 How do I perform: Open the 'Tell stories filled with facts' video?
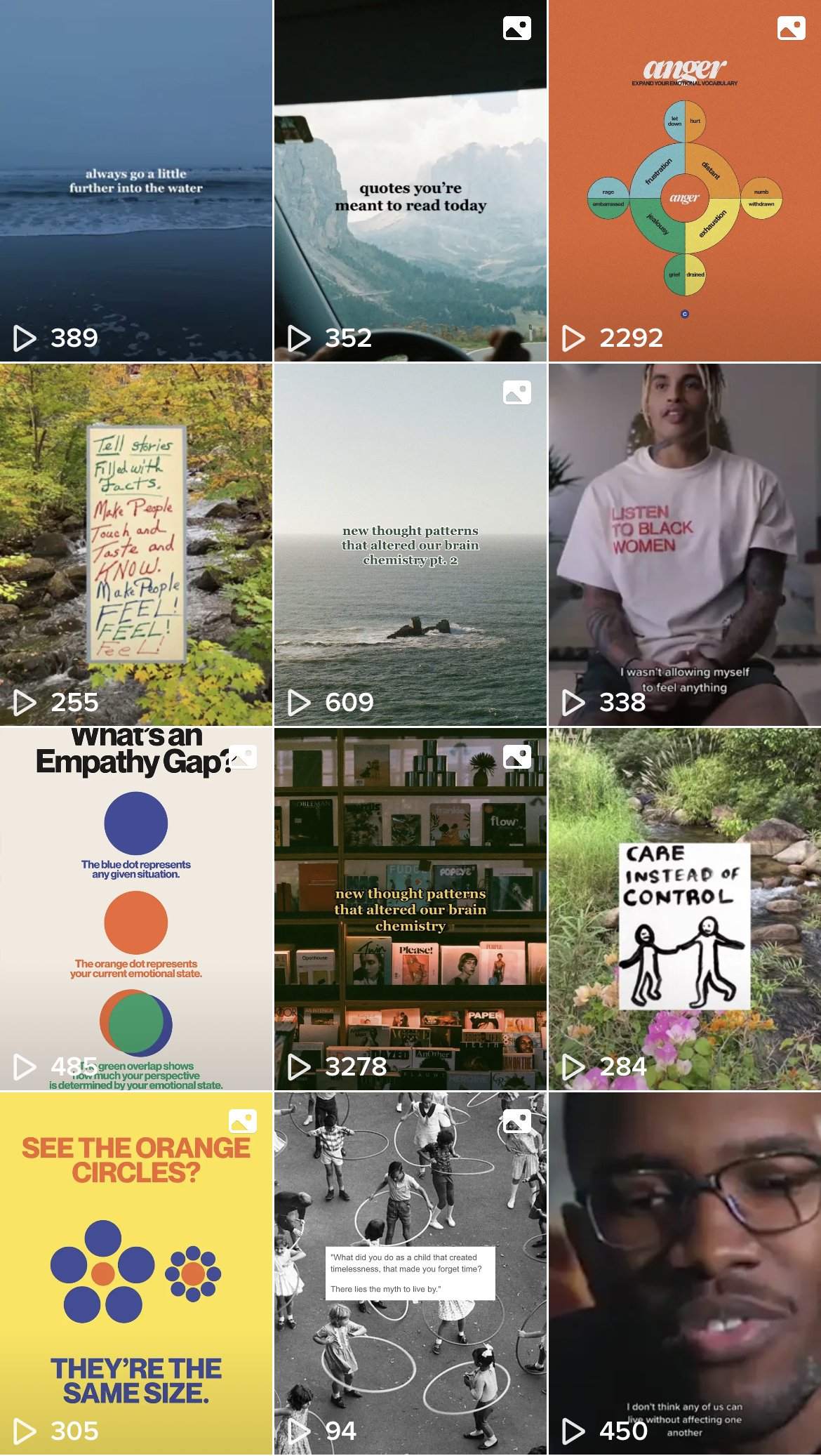coord(136,545)
